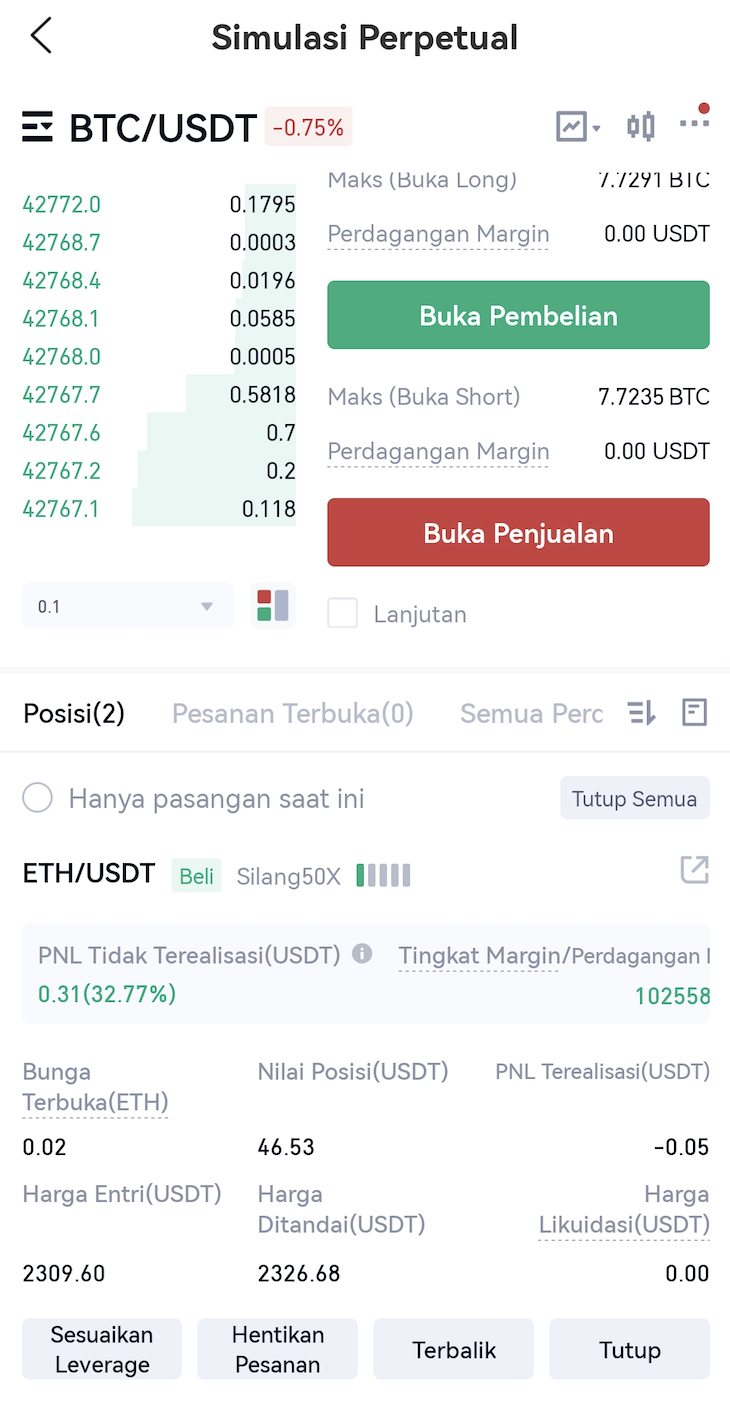Select Hanya pasangan saat ini option

[x=38, y=799]
